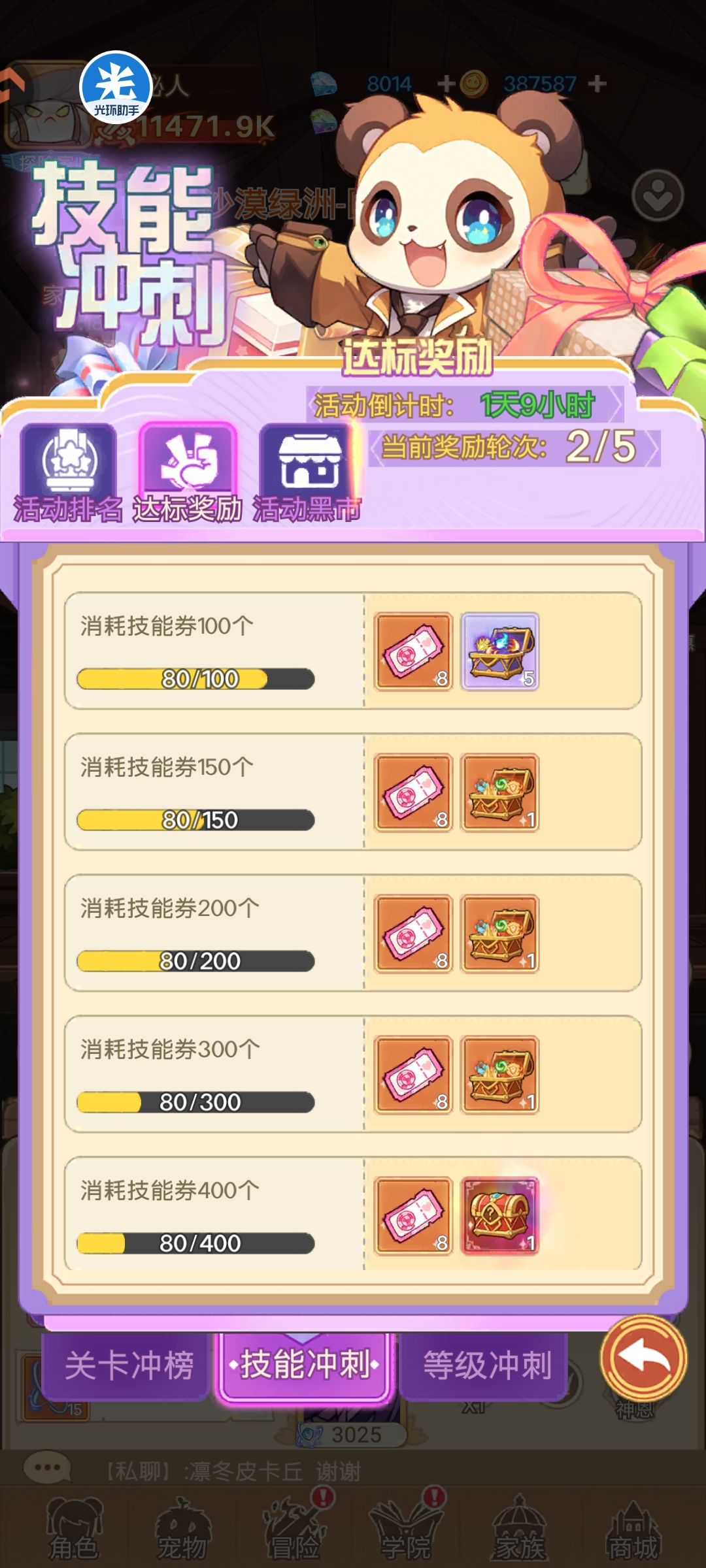The image size is (706, 1568).
Task: Open the 活动黑市 shop tab
Action: (x=307, y=472)
